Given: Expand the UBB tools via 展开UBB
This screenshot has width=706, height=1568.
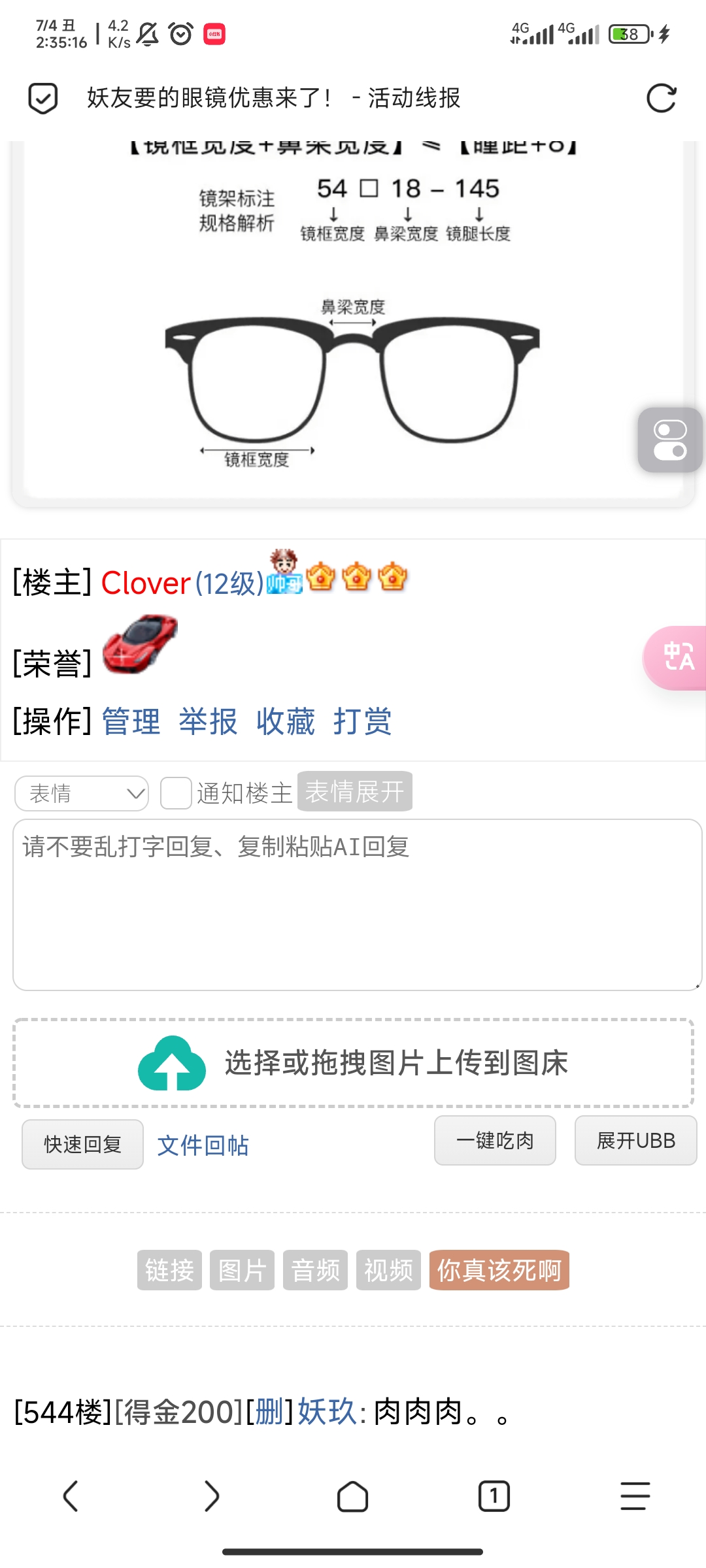Looking at the screenshot, I should pos(635,1141).
